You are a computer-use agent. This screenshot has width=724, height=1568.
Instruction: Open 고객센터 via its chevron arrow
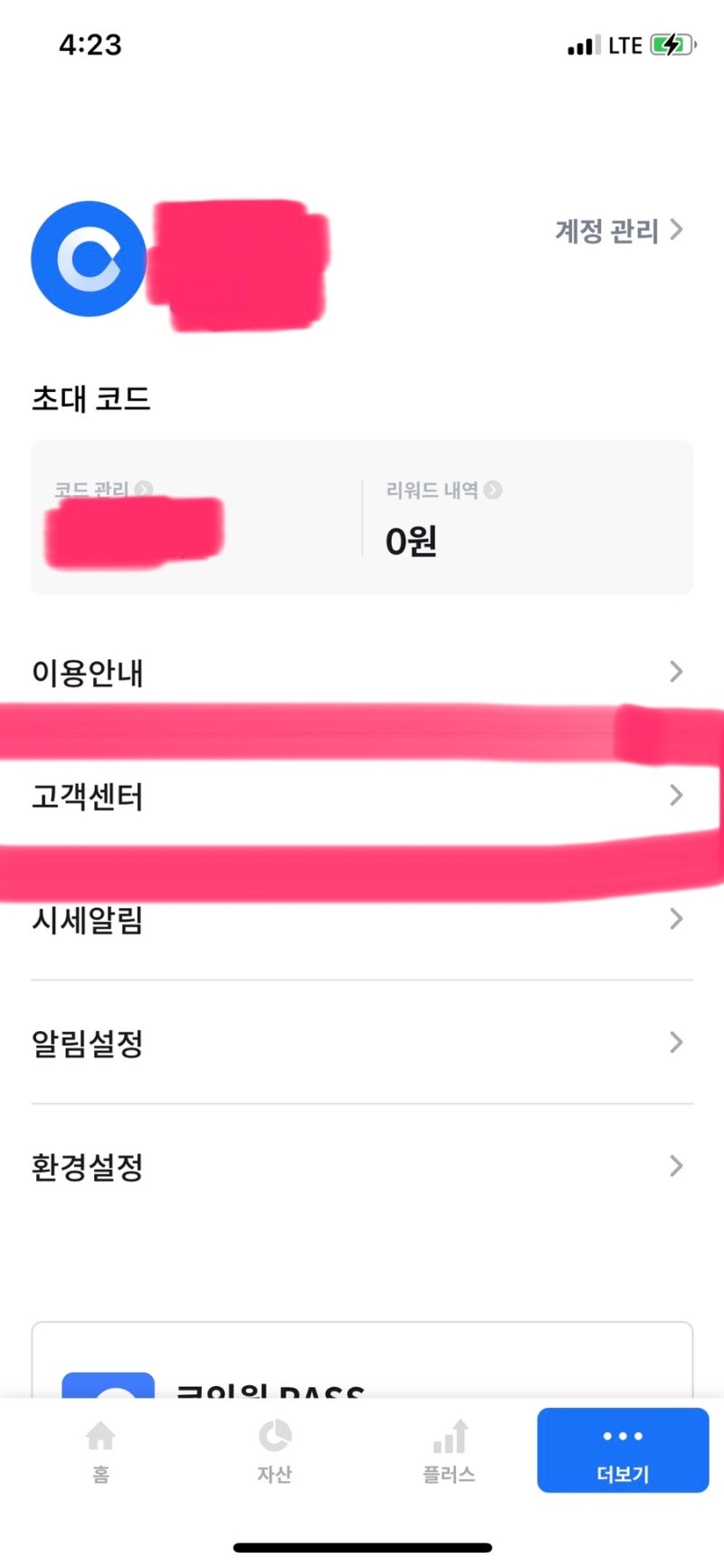pyautogui.click(x=675, y=795)
